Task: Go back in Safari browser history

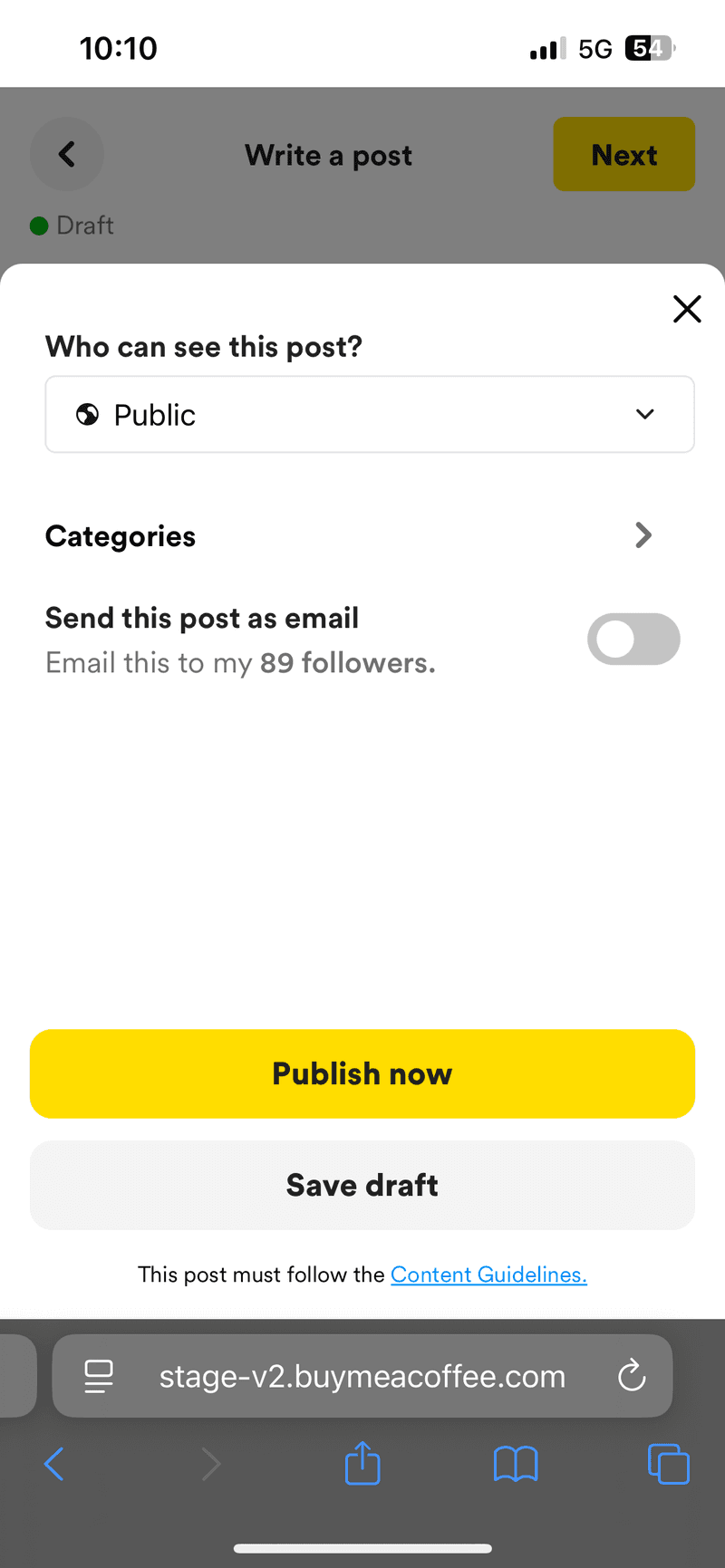Action: 54,1464
